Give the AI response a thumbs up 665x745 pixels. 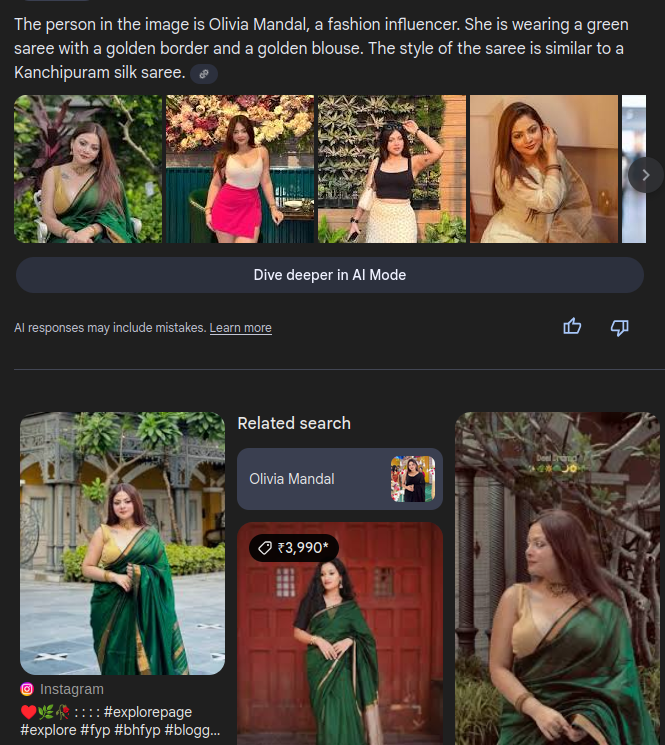point(572,326)
